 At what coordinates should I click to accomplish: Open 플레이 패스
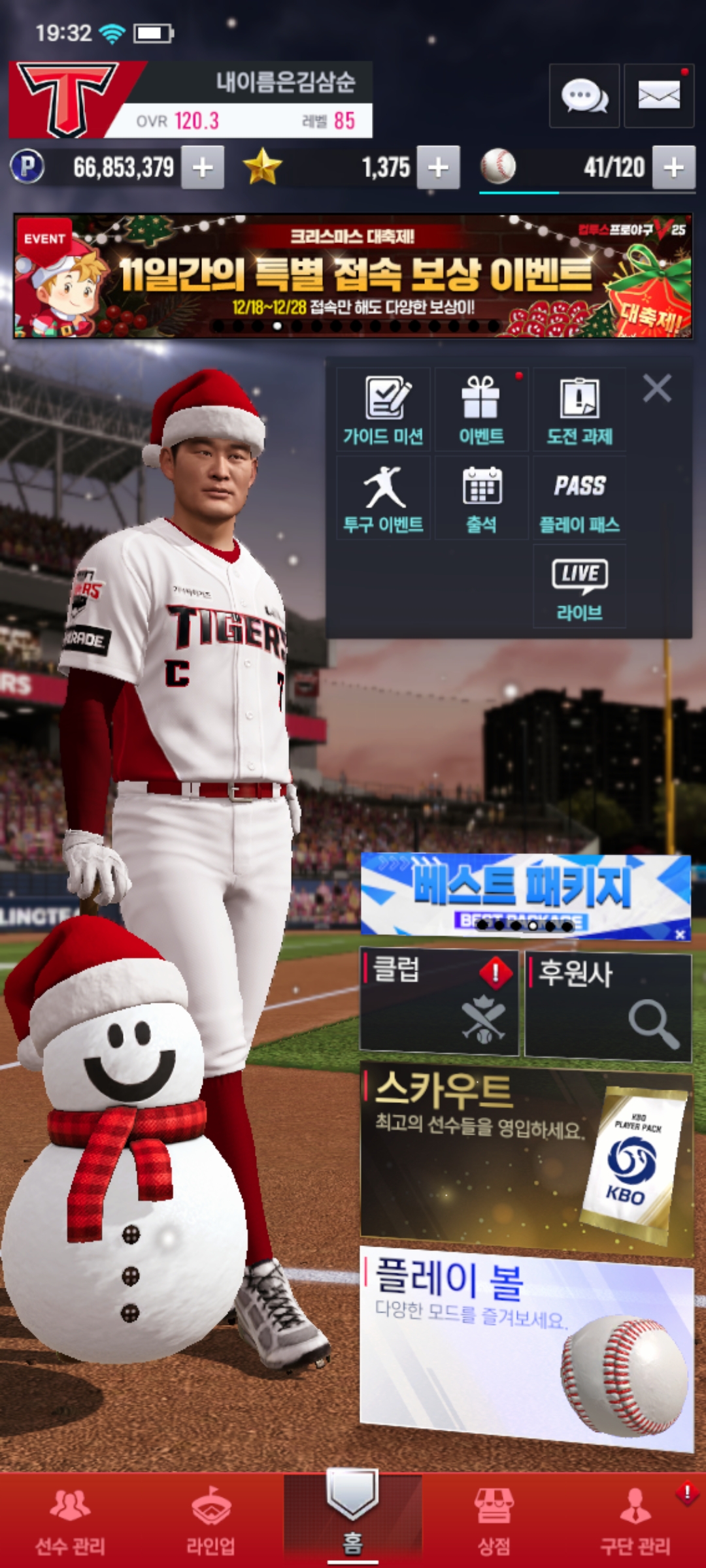[579, 498]
